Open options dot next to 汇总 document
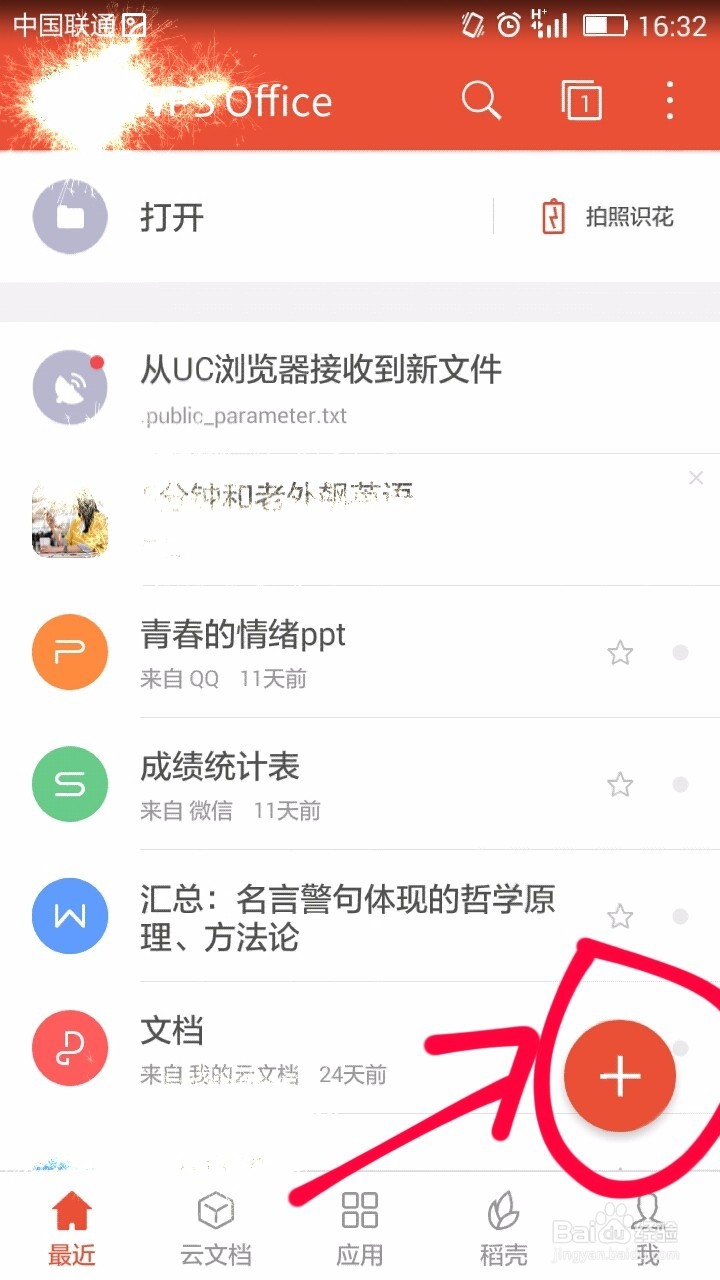 [681, 916]
